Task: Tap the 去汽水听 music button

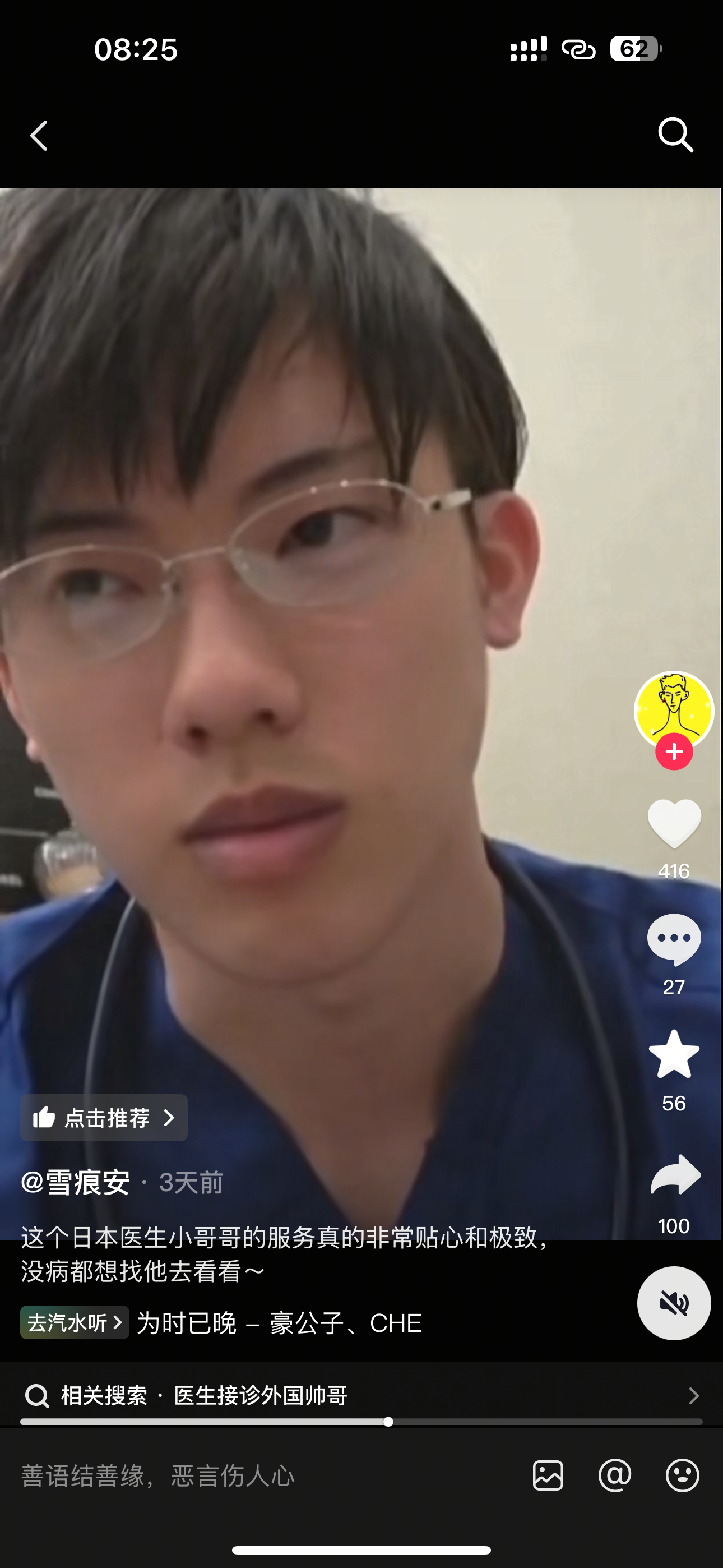Action: point(75,1322)
